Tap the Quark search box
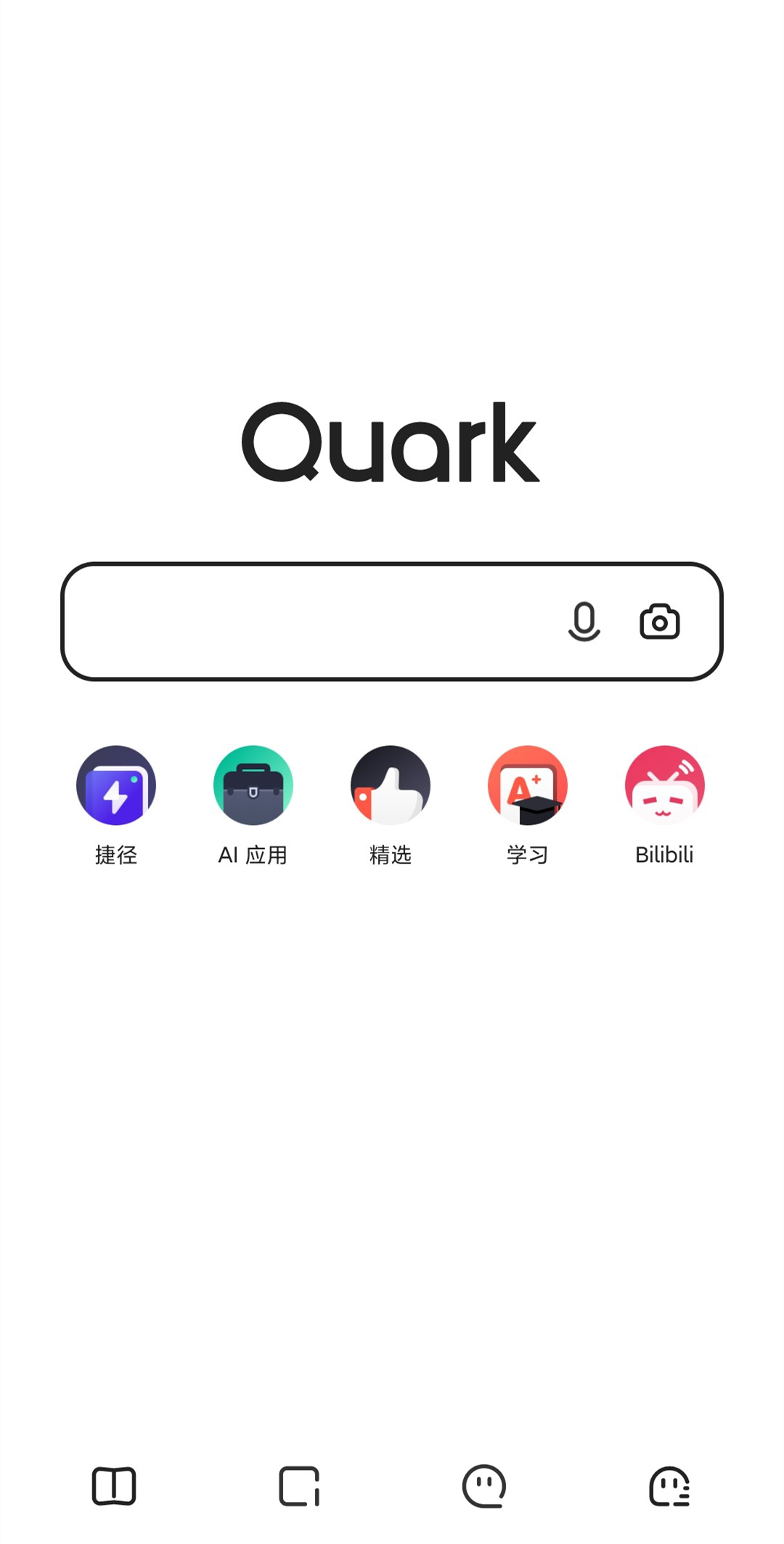This screenshot has width=784, height=1544. [x=392, y=622]
